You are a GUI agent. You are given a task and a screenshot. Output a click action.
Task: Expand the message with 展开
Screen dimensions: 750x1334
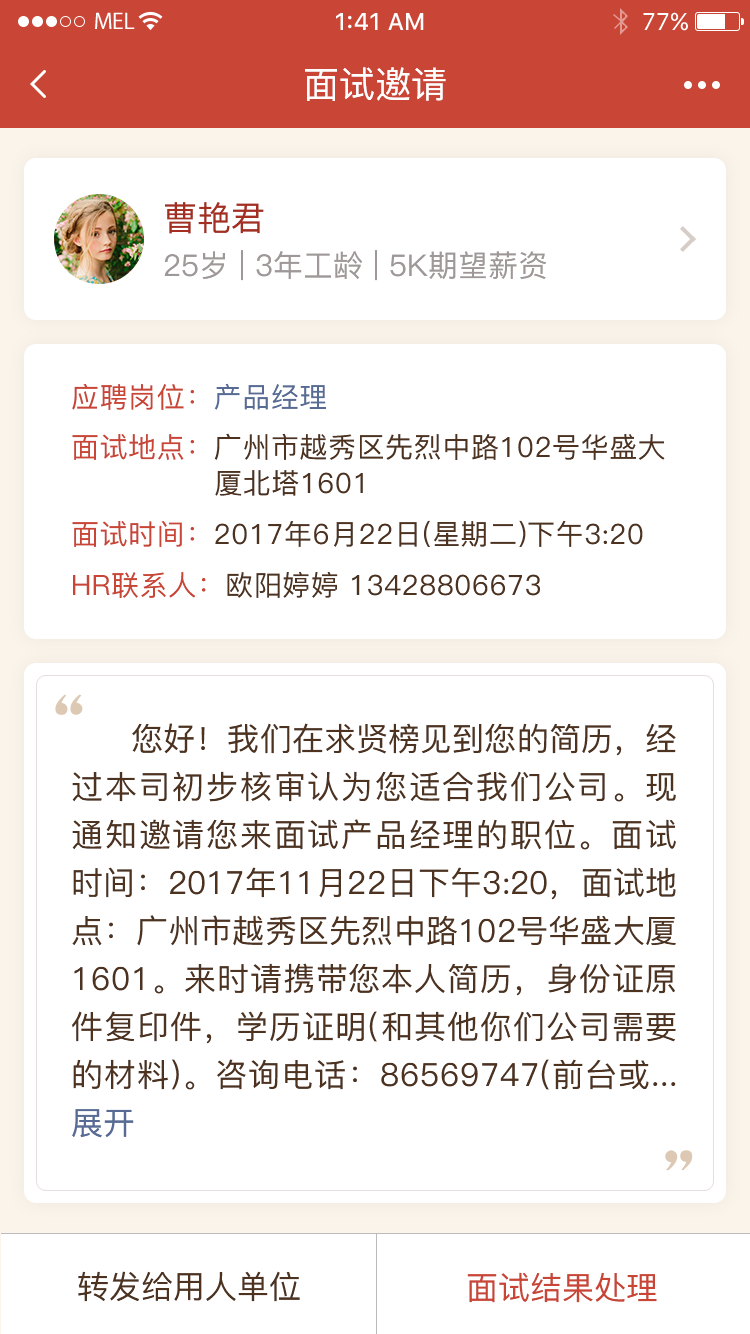[103, 1123]
